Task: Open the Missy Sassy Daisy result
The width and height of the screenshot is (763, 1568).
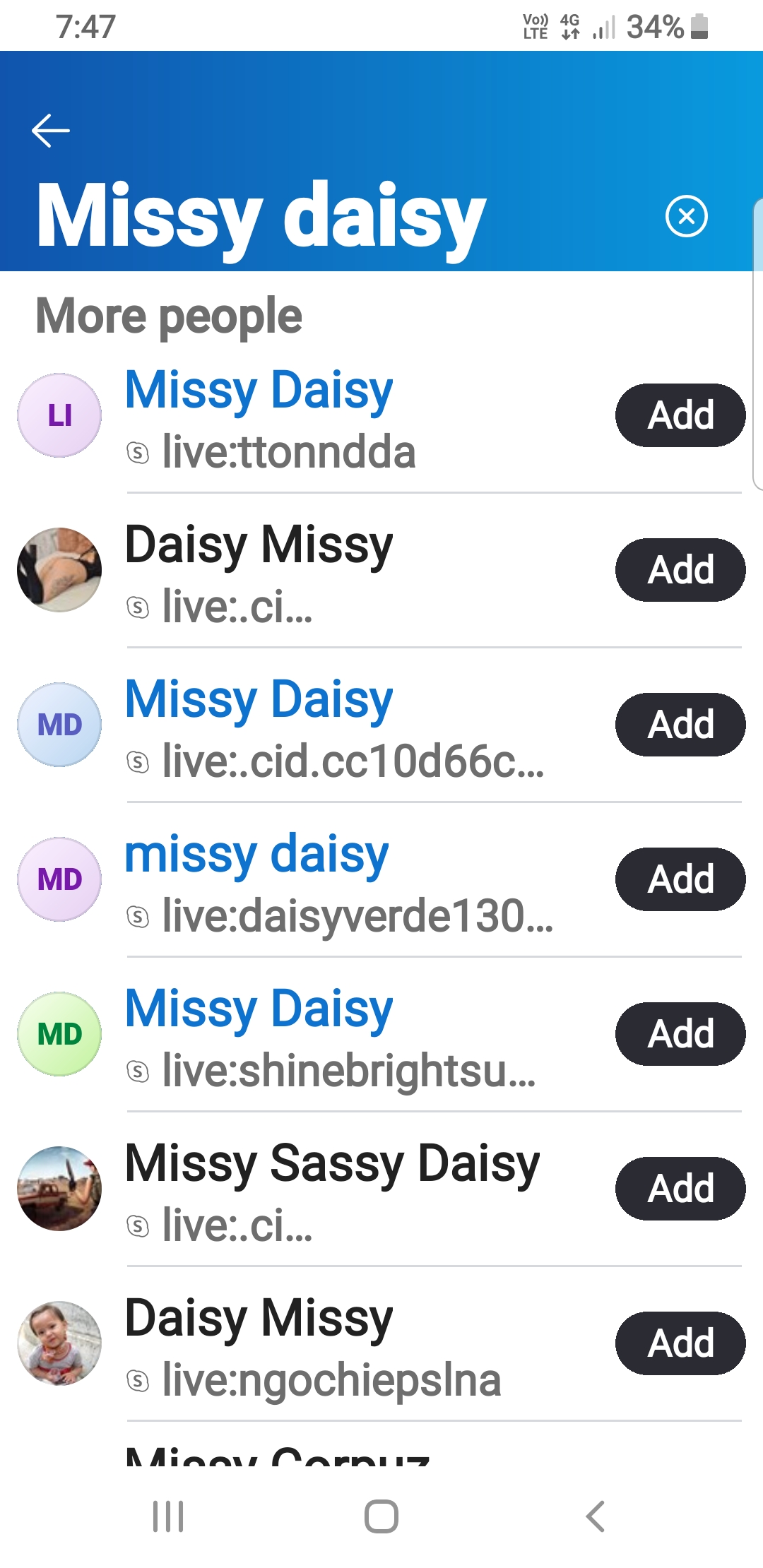Action: click(x=311, y=1189)
